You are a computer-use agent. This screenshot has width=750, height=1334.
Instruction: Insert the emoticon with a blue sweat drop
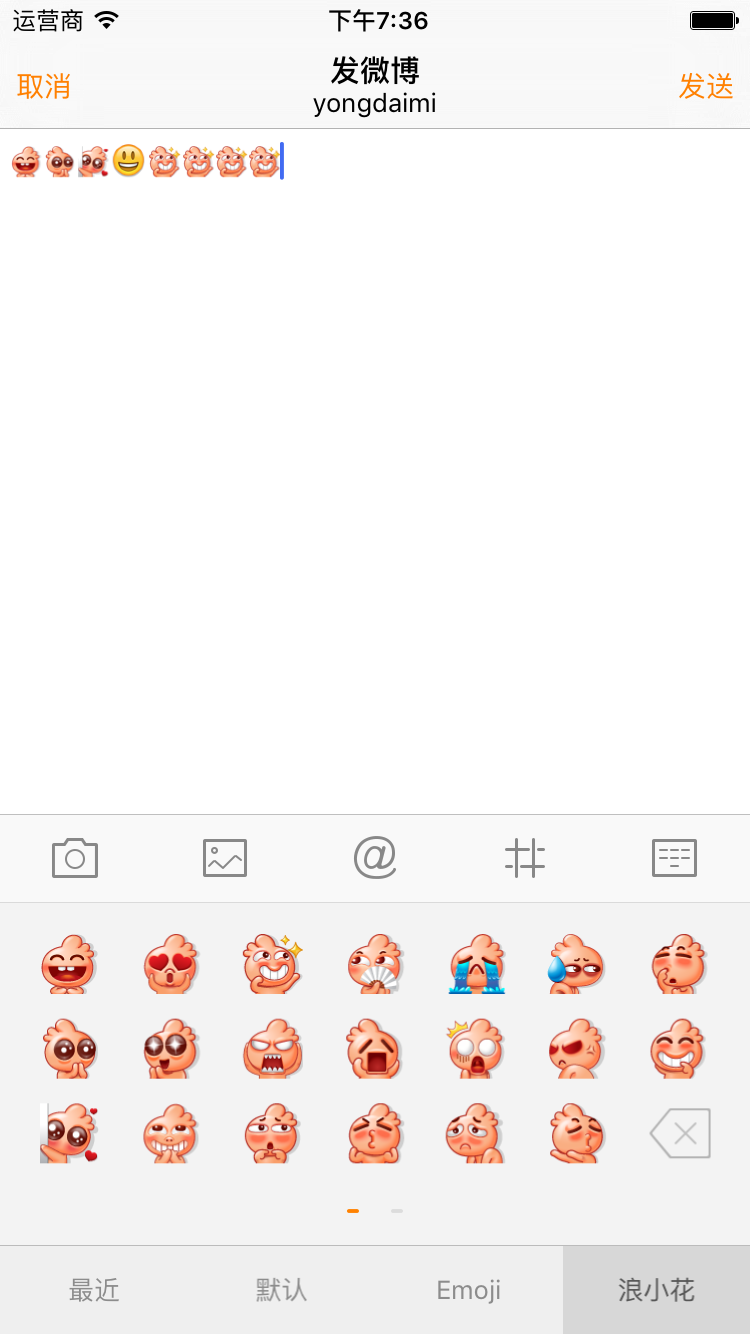click(x=578, y=964)
